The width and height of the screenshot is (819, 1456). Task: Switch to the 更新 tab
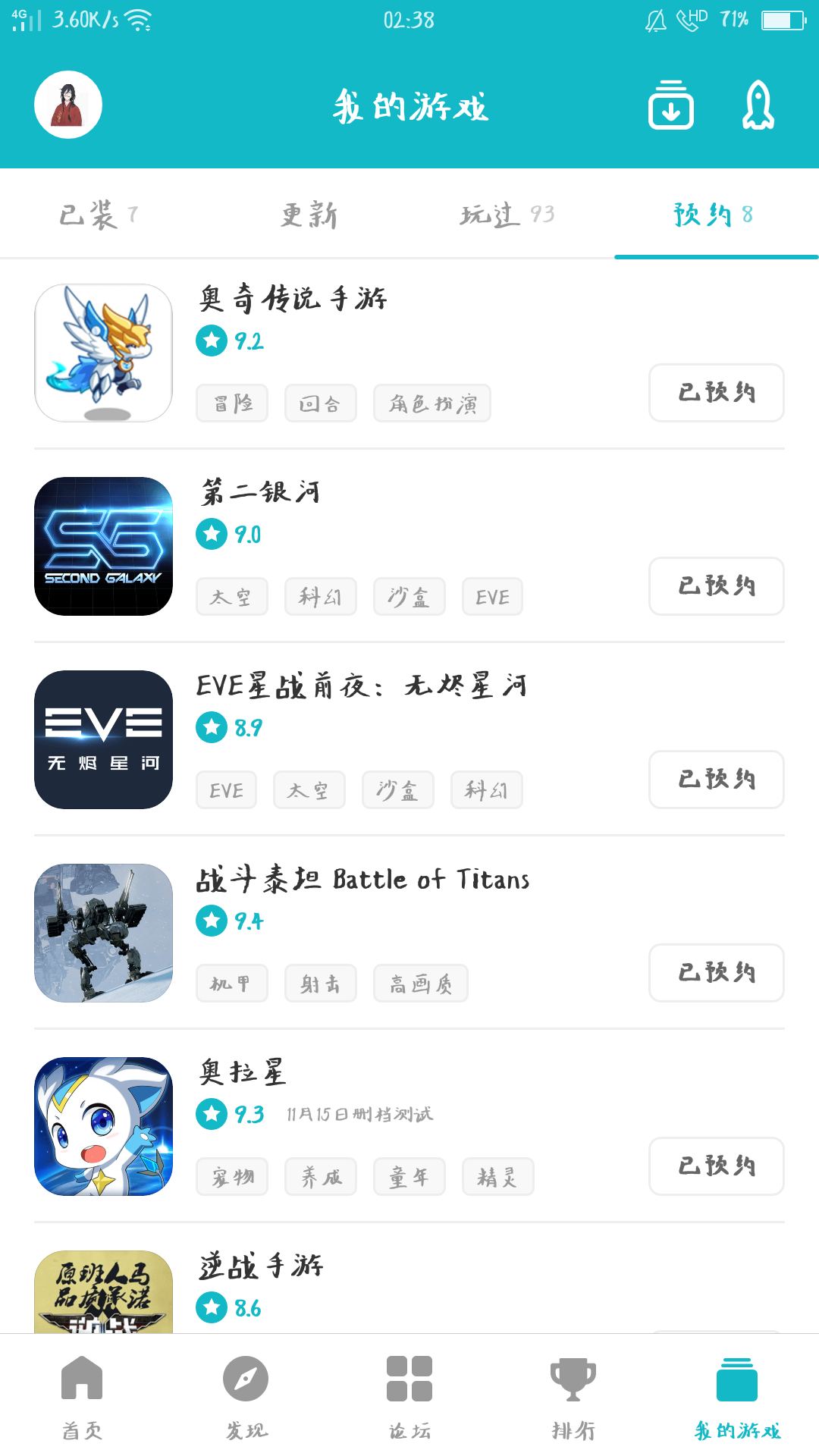click(x=309, y=215)
